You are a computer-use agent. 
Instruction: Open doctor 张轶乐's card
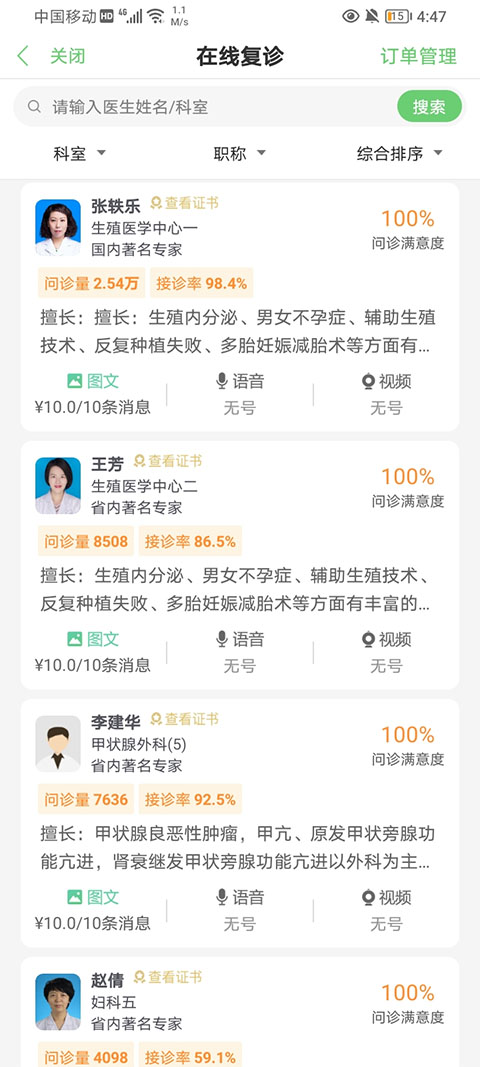(240, 306)
